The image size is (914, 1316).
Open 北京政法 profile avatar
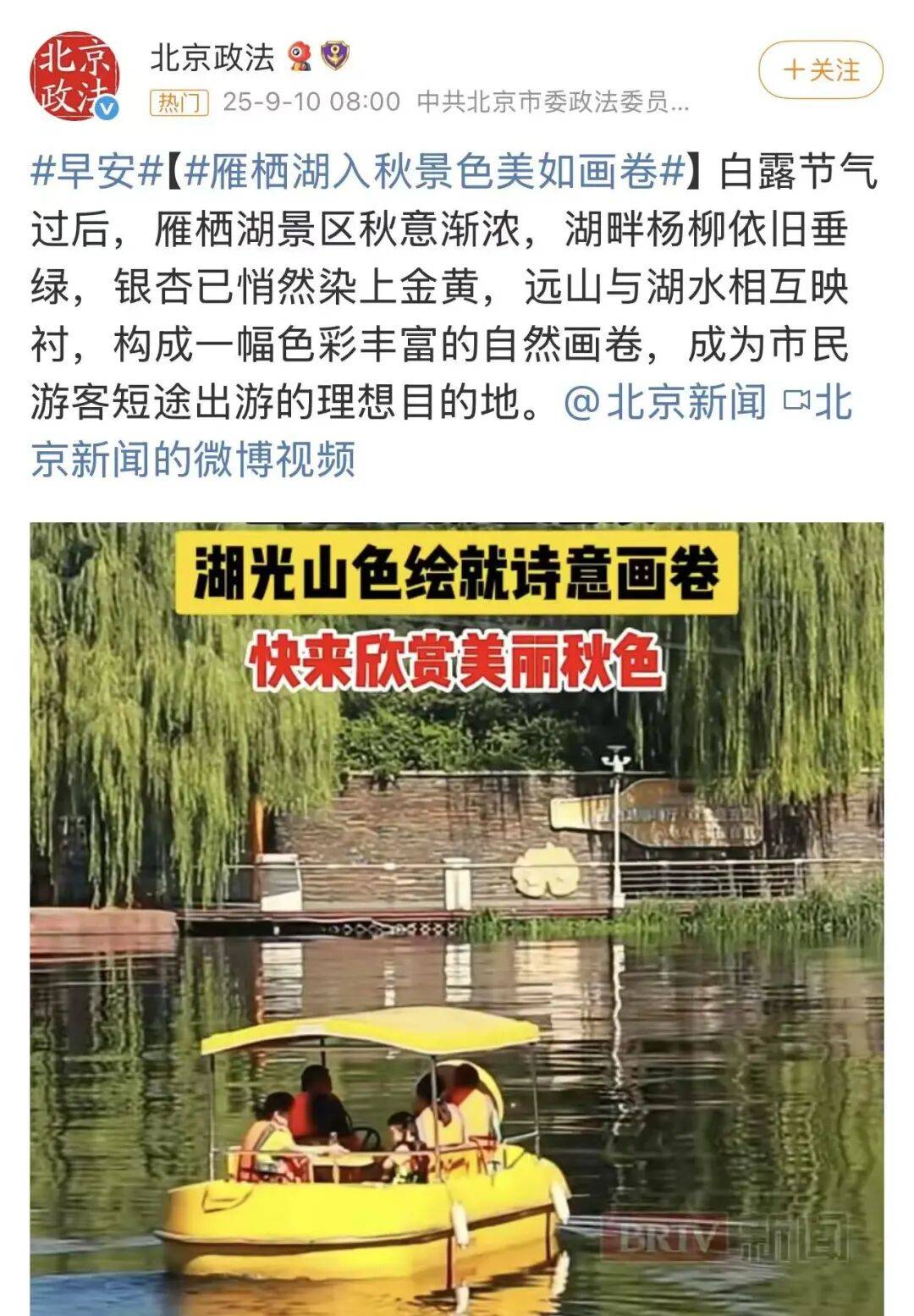74,76
